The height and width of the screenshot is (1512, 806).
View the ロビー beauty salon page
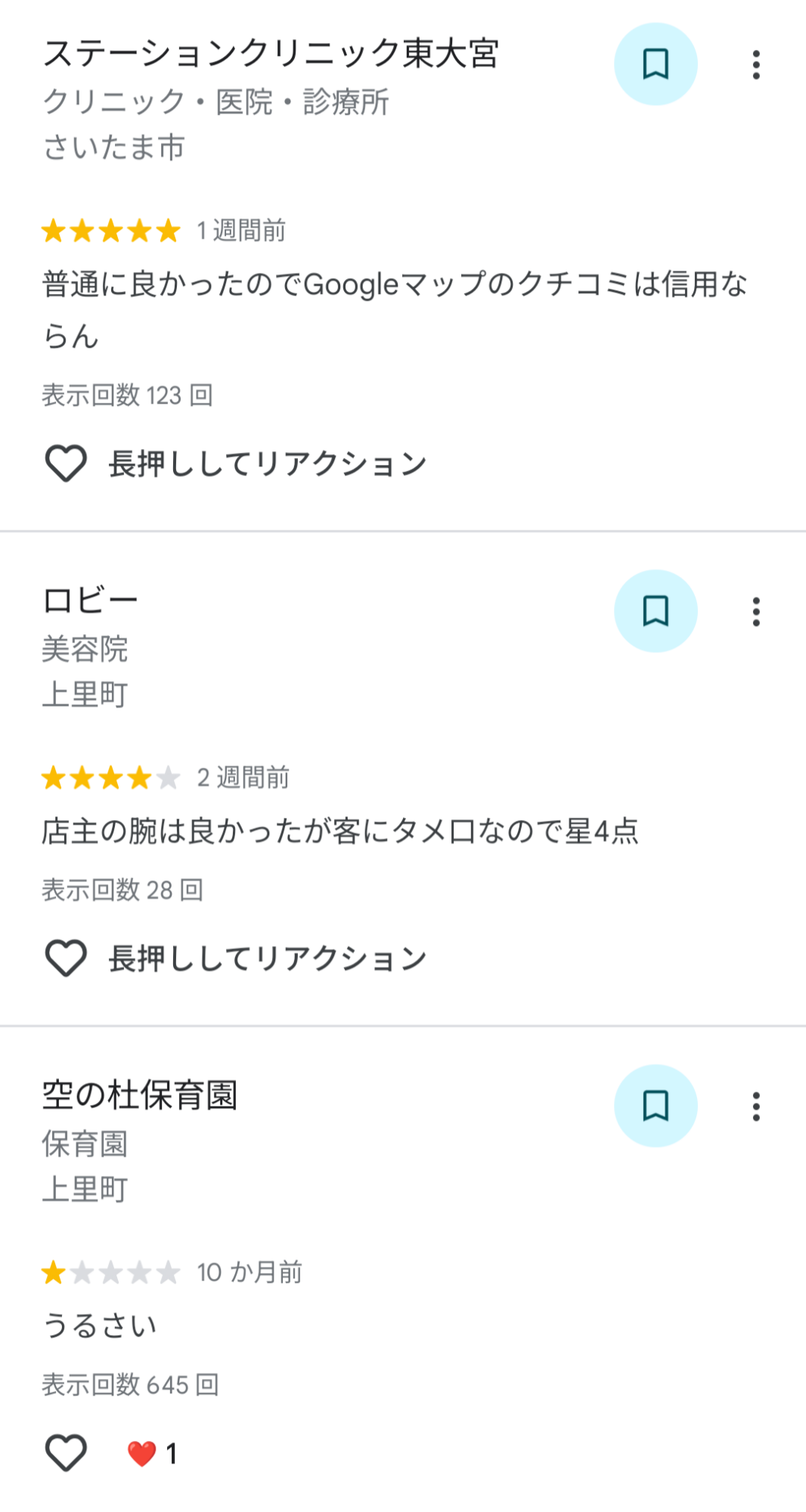coord(90,601)
